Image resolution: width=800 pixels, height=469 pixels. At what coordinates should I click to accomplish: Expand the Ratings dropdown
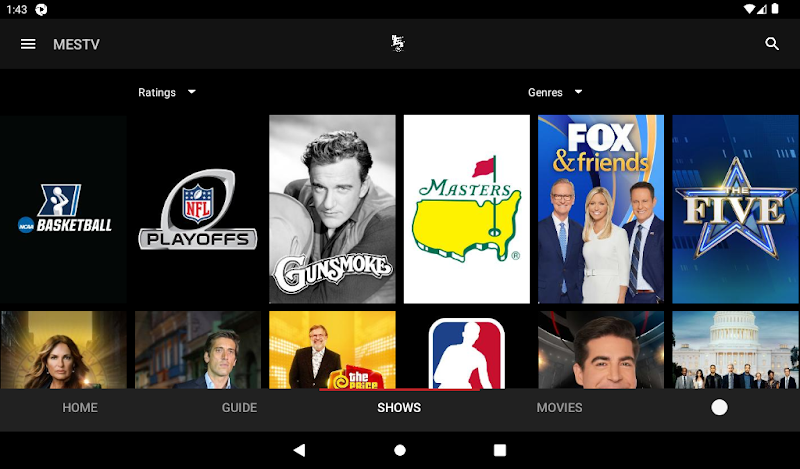[167, 92]
